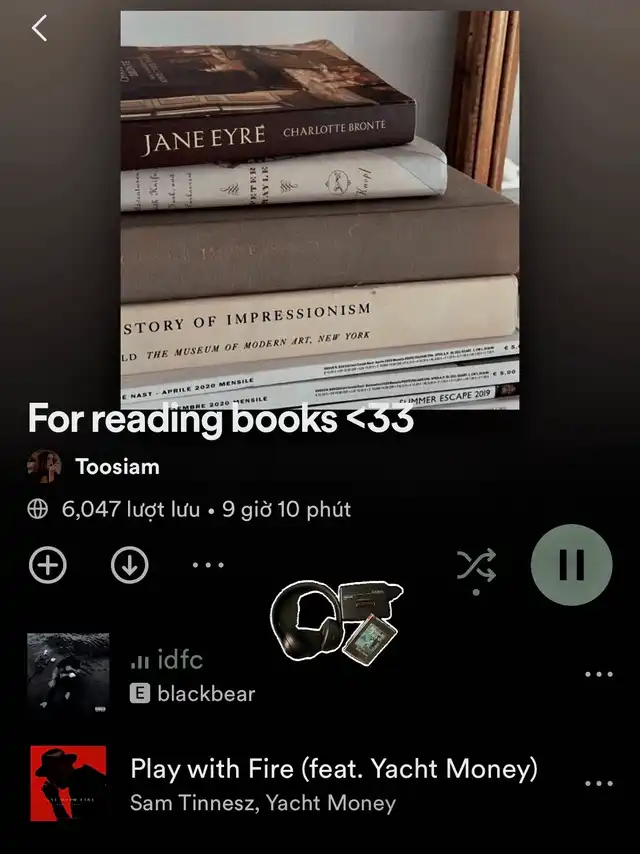
Task: Tap the playlist cover image of books
Action: pos(320,210)
